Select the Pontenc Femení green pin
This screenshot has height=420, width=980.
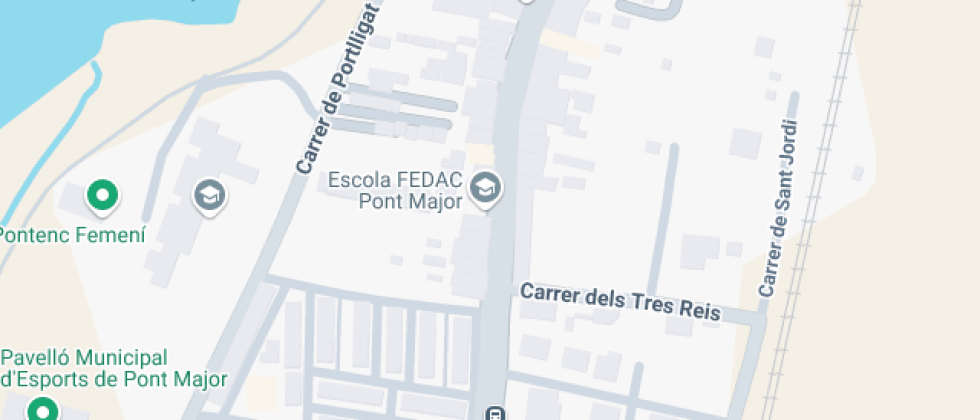pyautogui.click(x=100, y=194)
